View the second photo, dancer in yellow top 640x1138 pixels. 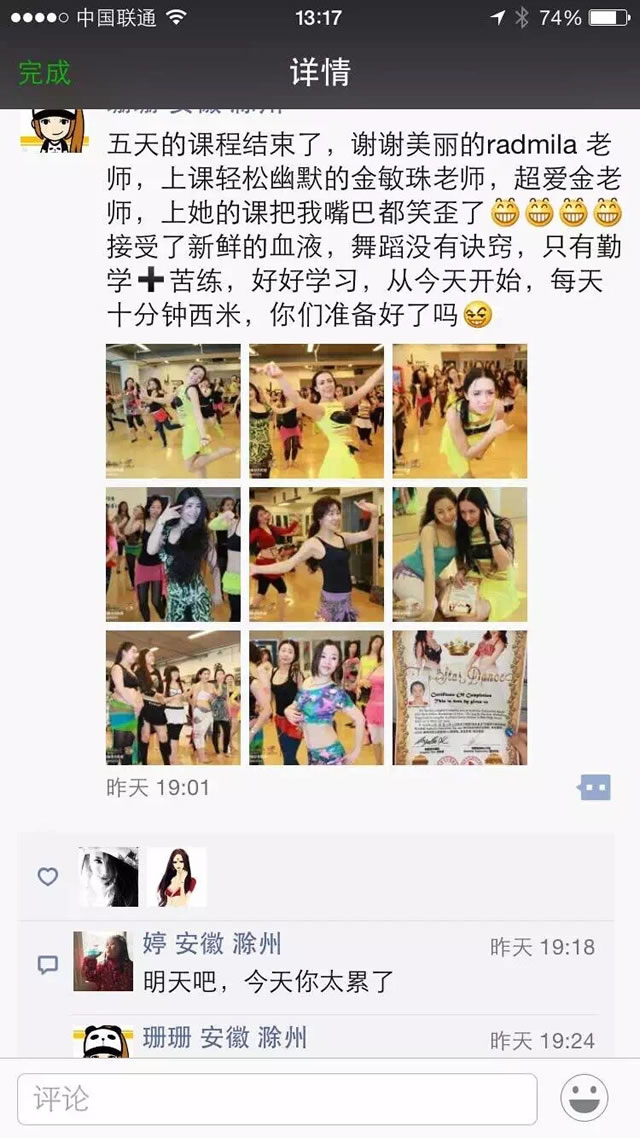click(316, 411)
